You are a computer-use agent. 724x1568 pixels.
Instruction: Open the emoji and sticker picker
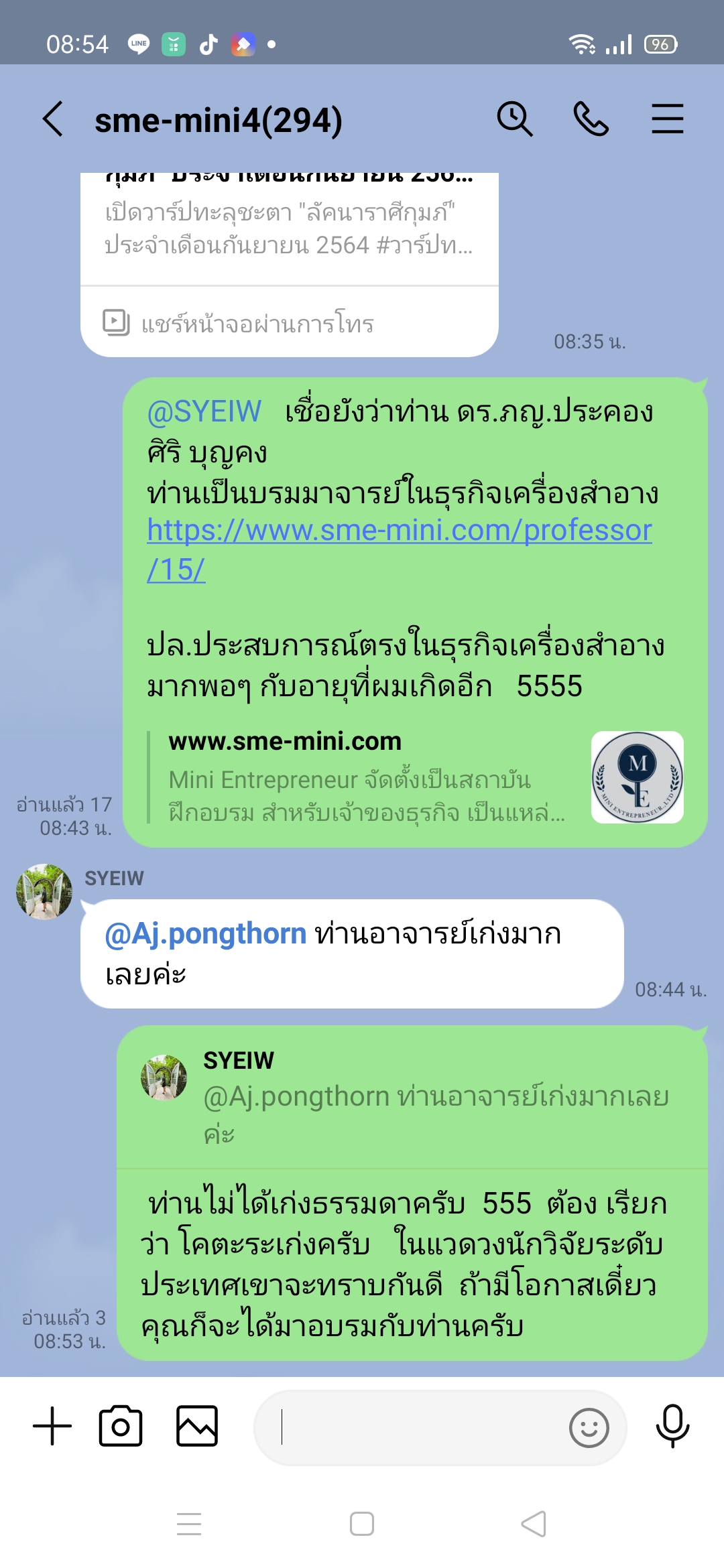point(589,1427)
